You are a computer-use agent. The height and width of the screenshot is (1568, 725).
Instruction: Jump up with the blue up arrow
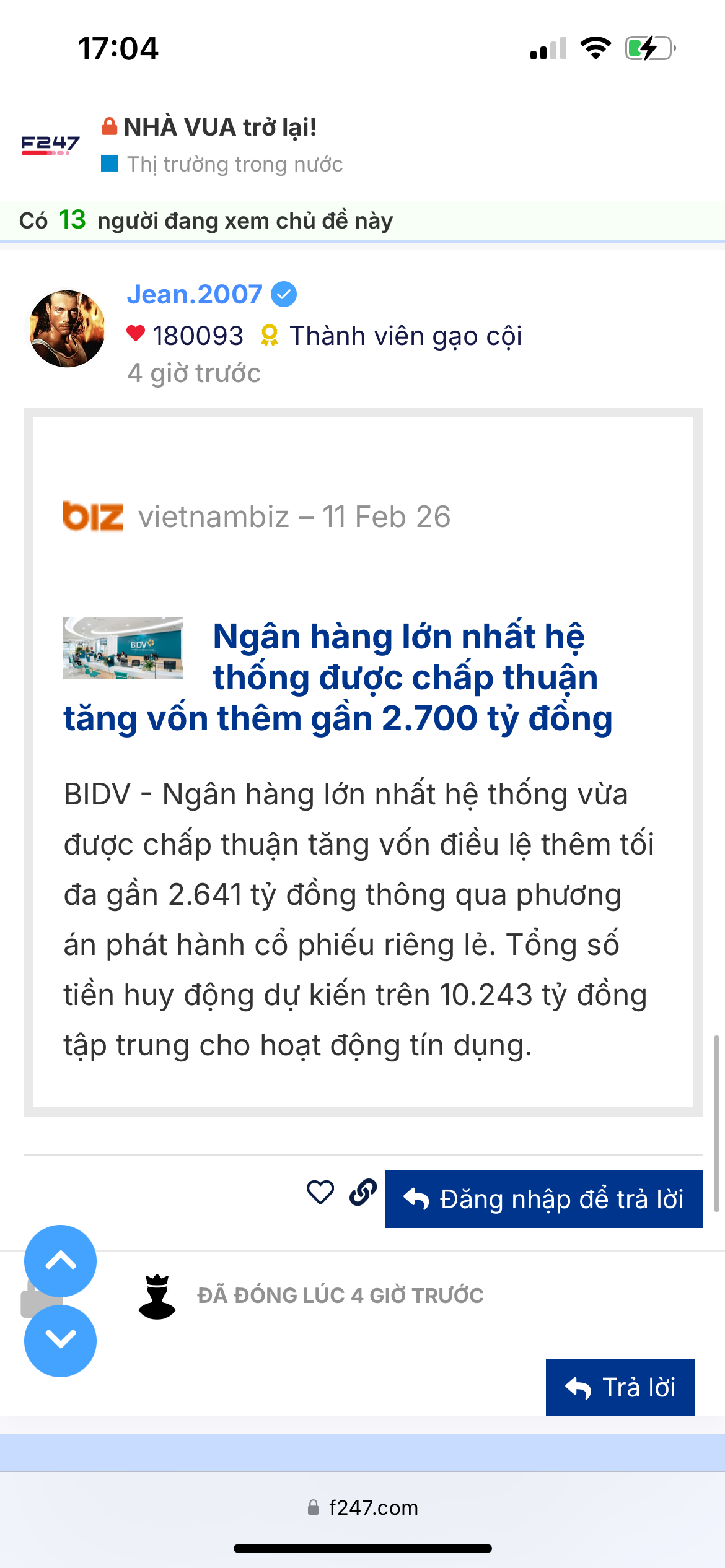pos(60,1261)
